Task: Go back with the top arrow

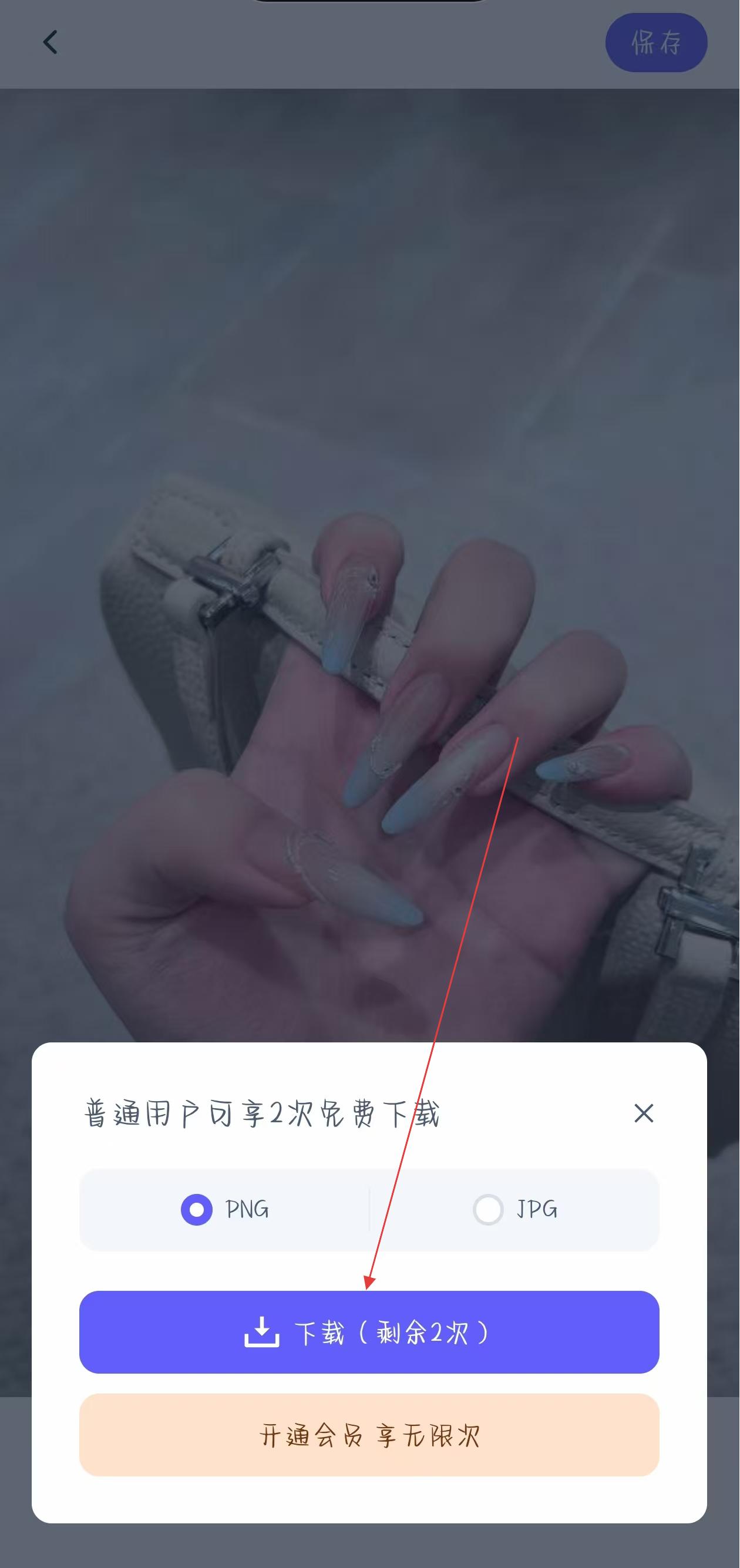Action: [51, 43]
